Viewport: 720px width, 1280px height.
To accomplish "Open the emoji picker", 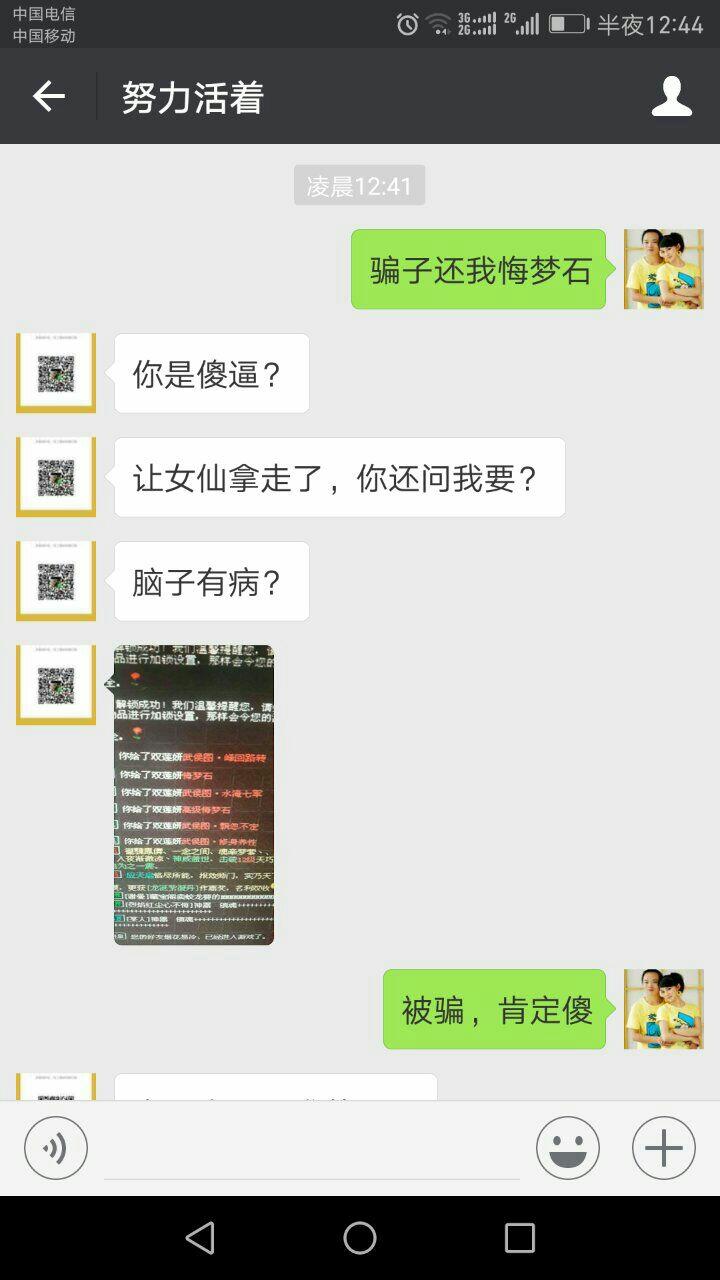I will [567, 1148].
